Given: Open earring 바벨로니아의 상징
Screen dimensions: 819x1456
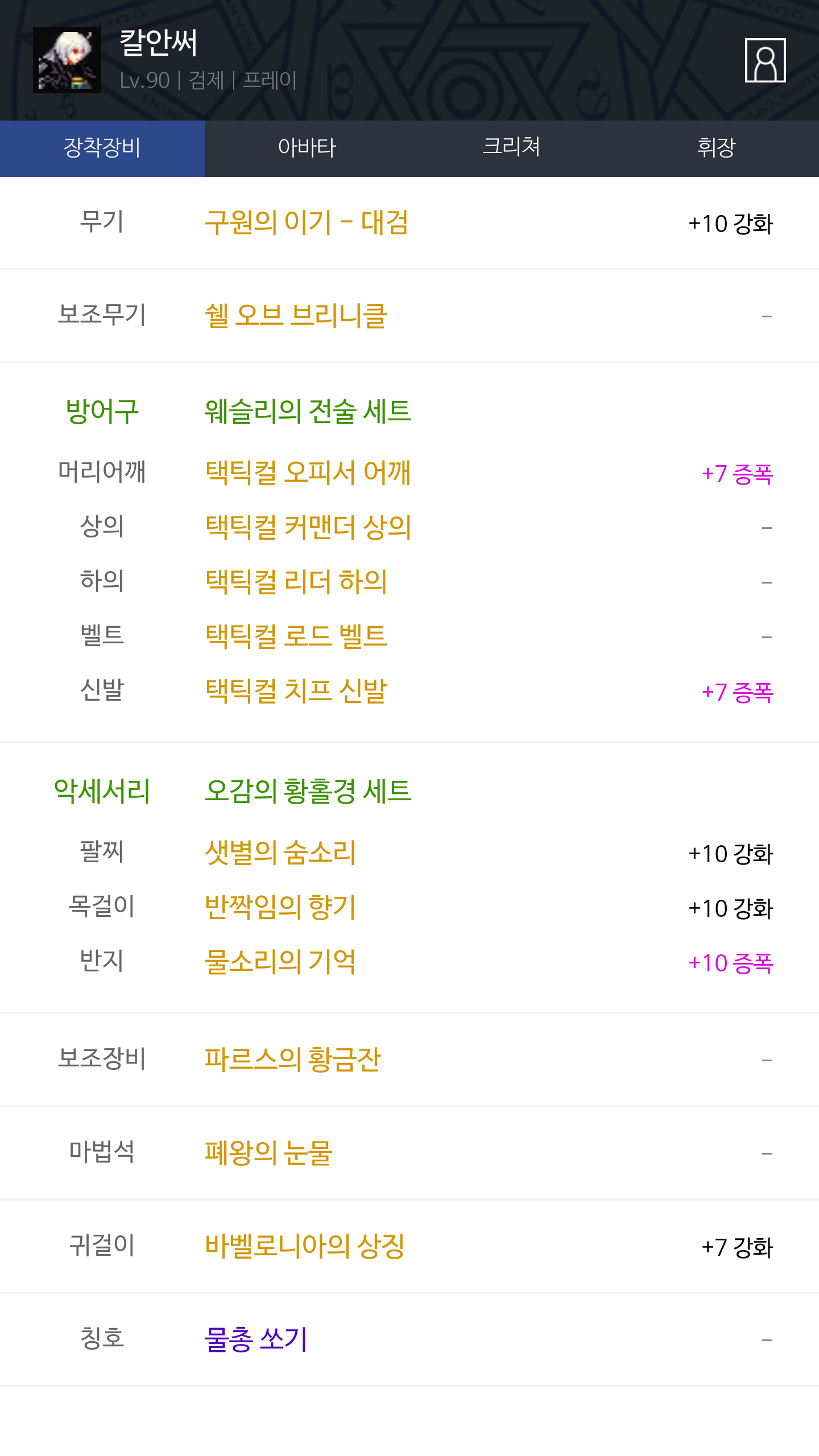Looking at the screenshot, I should click(304, 1246).
